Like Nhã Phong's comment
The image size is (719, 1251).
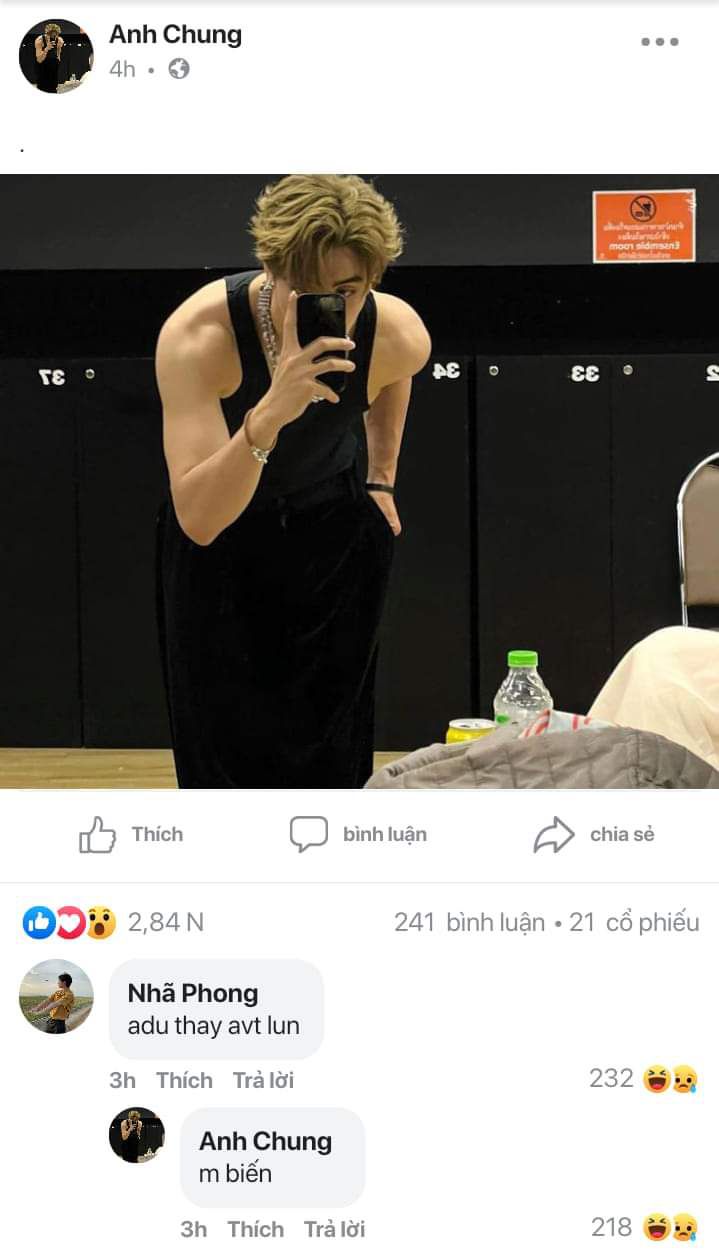click(184, 1080)
